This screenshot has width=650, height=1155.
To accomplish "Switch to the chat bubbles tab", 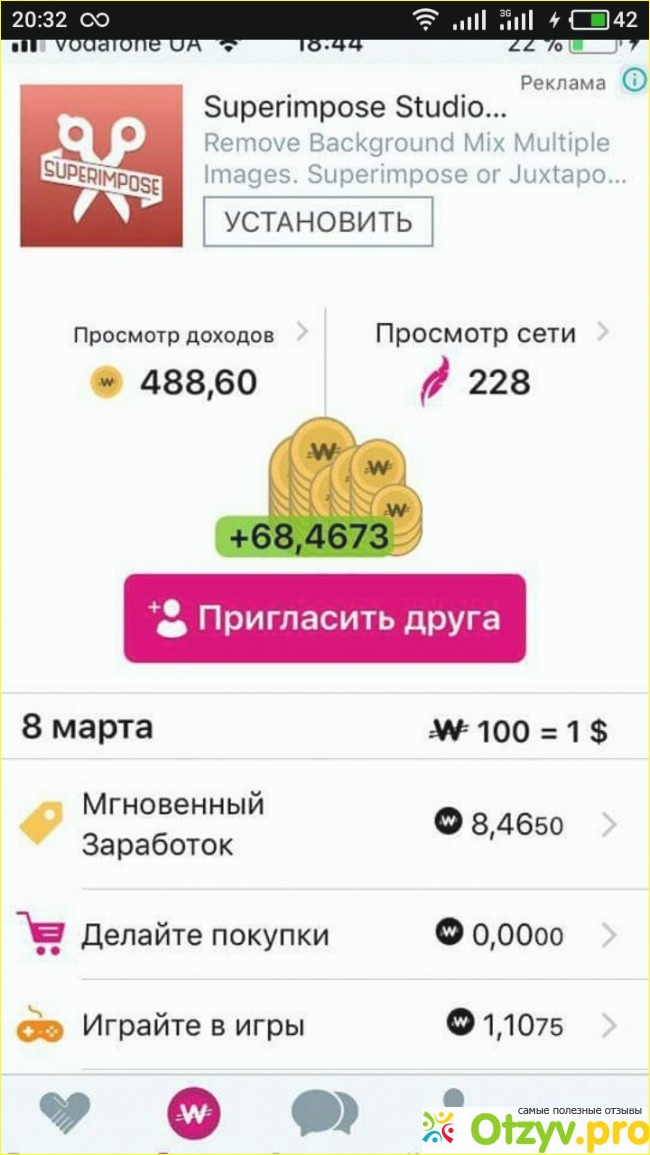I will pos(324,1111).
